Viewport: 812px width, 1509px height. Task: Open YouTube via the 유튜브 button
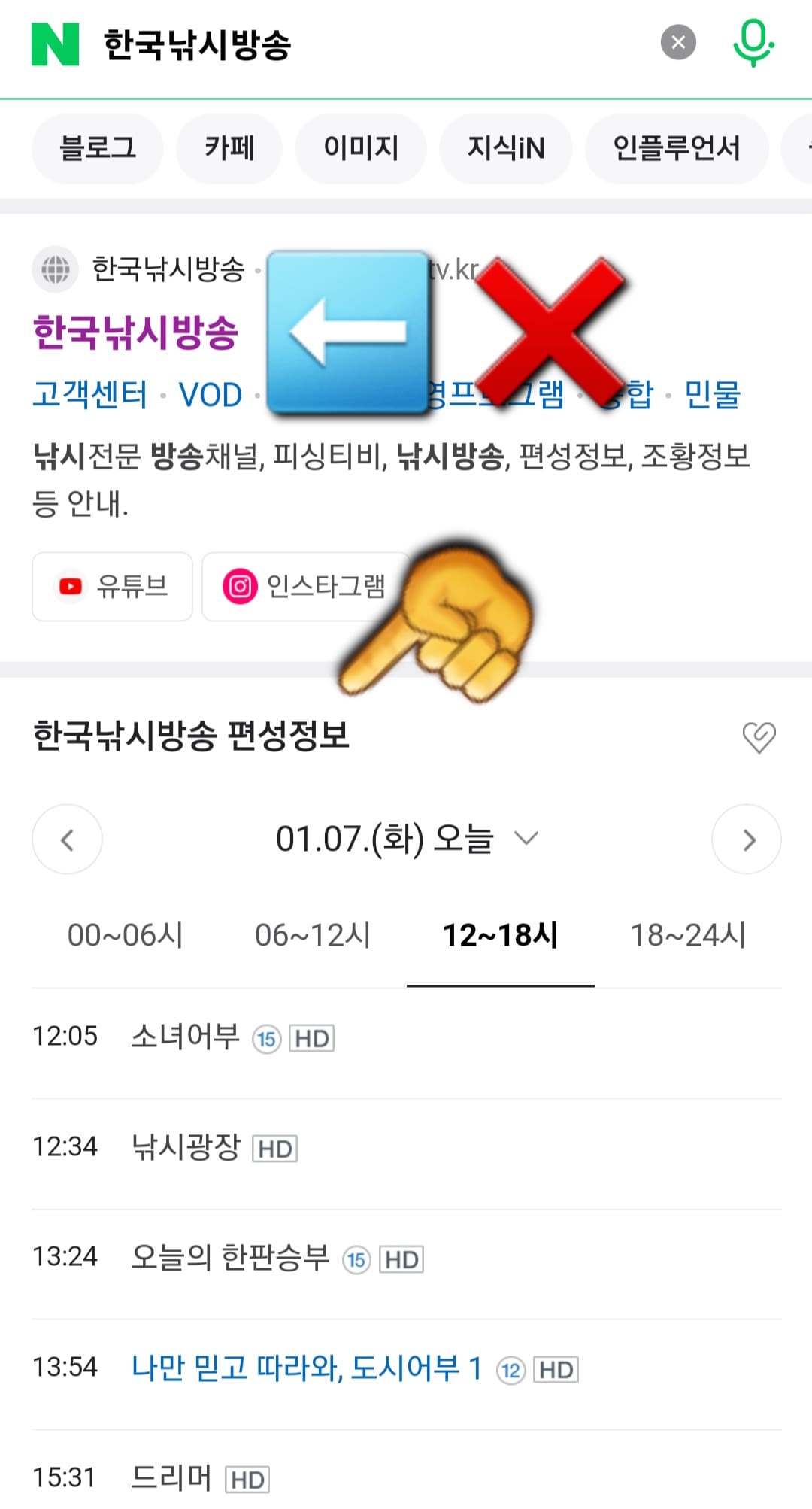tap(111, 586)
